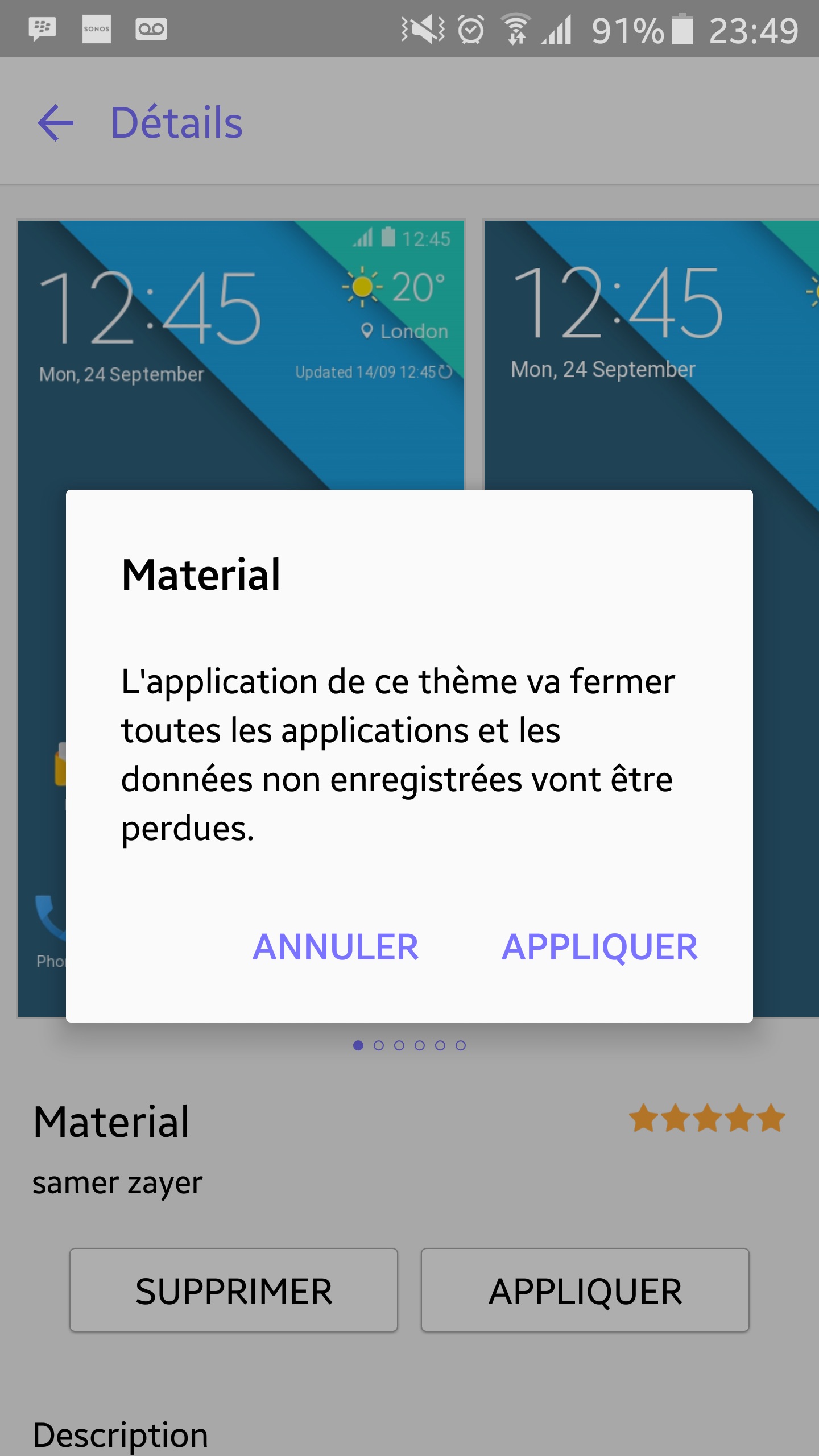Confirm applying the theme via dialog APPLIQUER
Screen dimensions: 819x1456
click(599, 947)
